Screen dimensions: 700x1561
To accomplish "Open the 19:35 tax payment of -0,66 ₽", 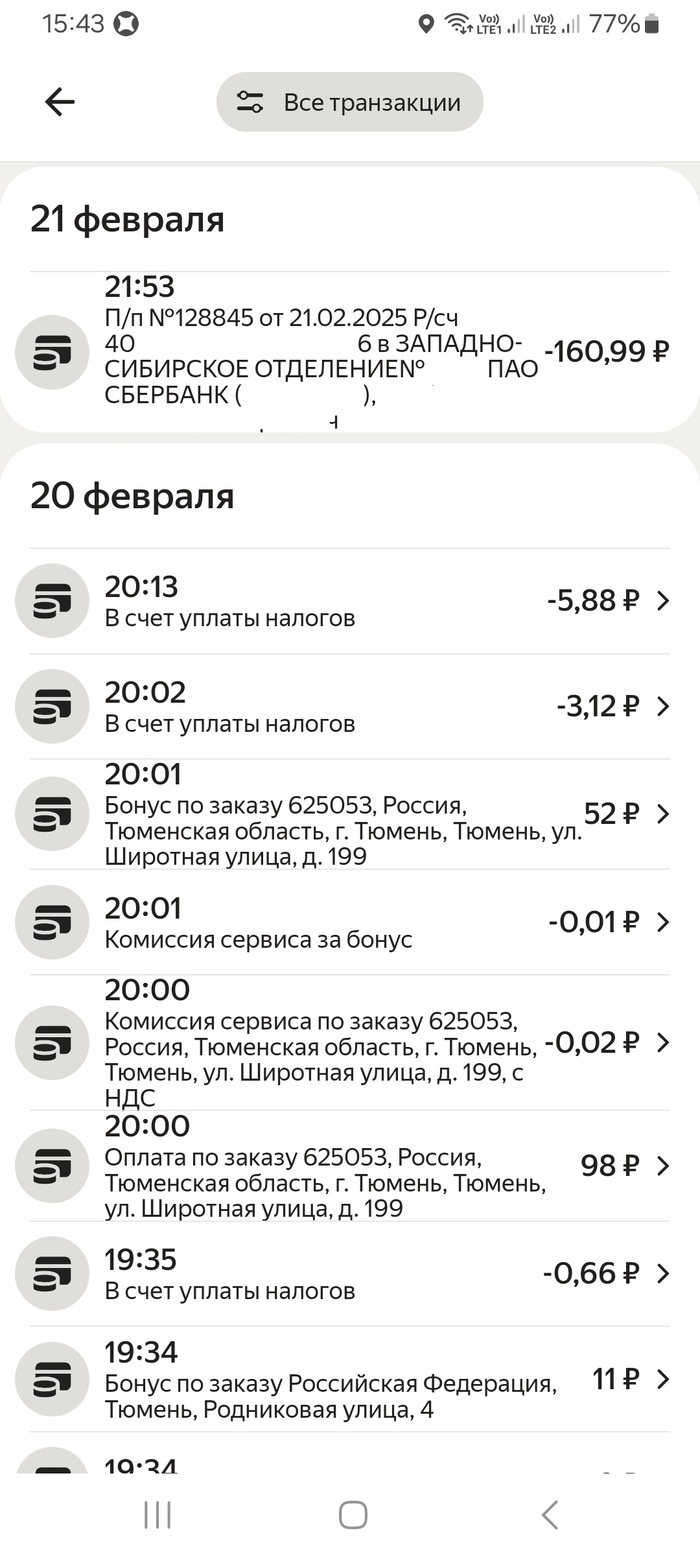I will pyautogui.click(x=350, y=1274).
